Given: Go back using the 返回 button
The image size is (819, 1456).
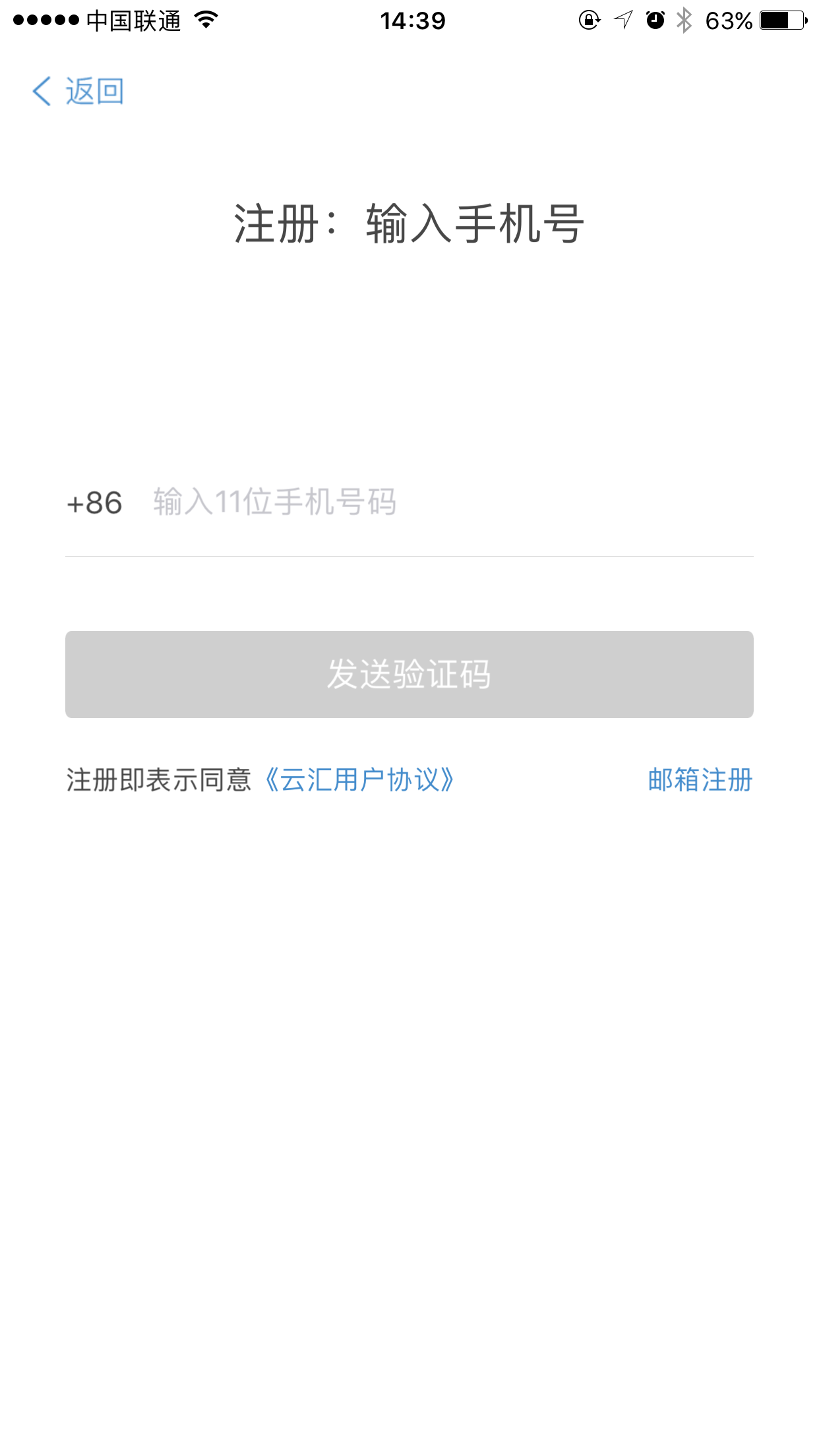Looking at the screenshot, I should (78, 91).
